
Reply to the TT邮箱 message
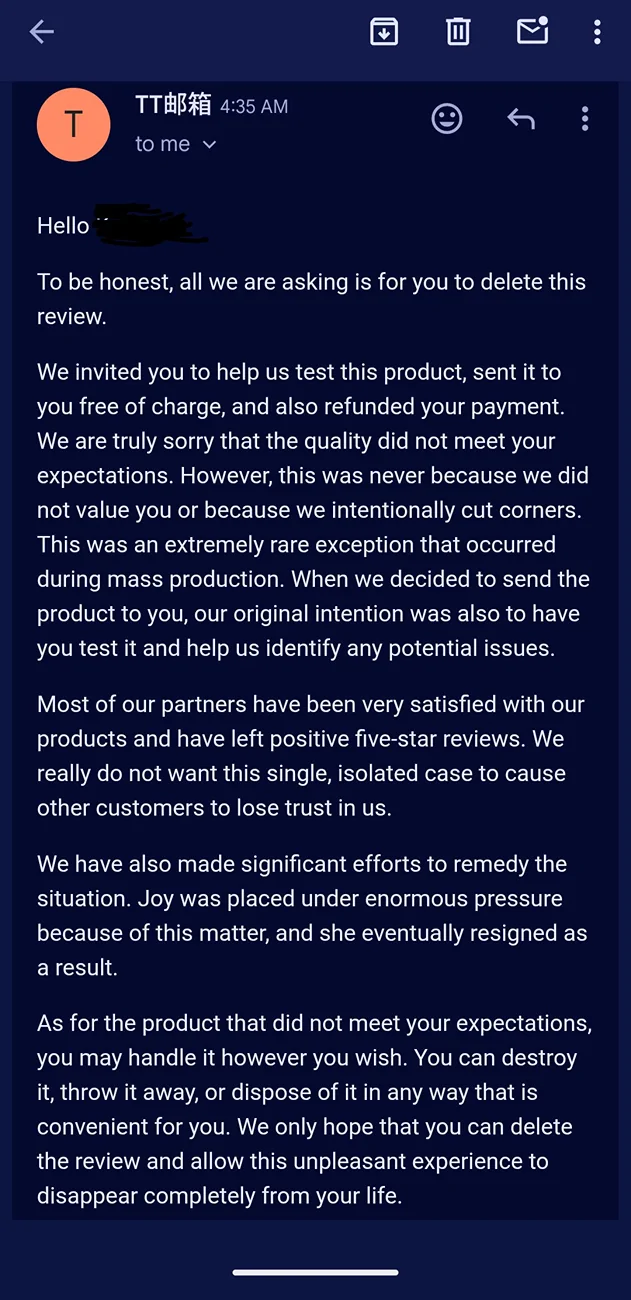pos(521,120)
